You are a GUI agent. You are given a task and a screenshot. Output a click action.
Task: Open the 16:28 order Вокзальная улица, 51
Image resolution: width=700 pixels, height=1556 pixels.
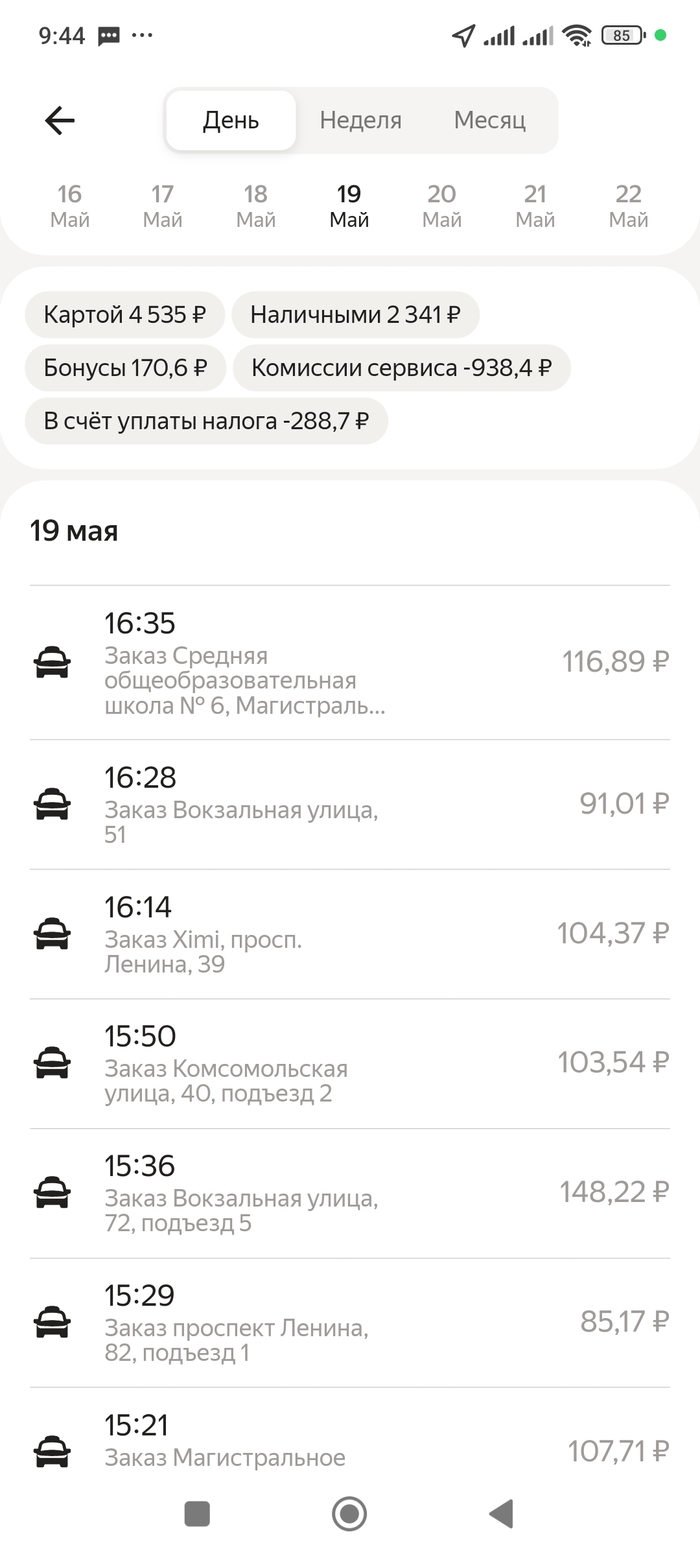[350, 805]
